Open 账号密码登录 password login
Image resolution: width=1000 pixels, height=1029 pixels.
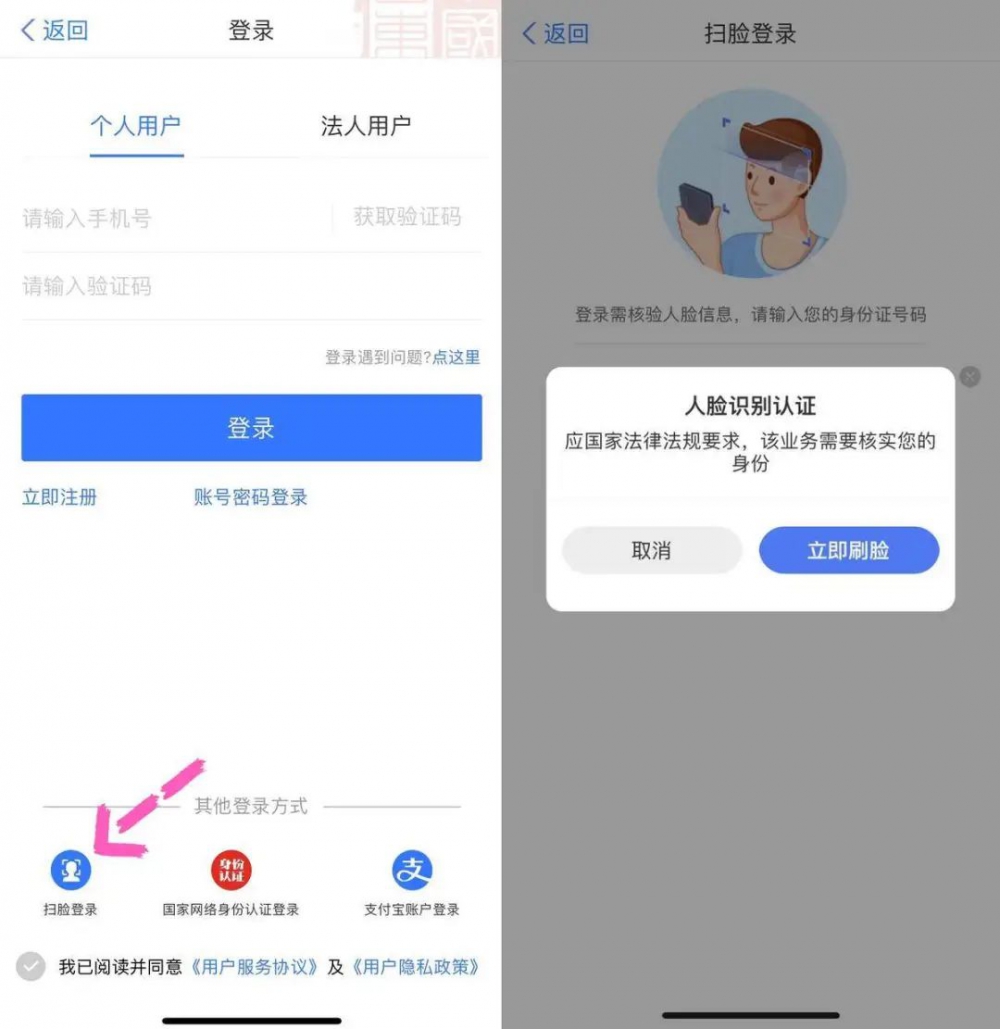(x=250, y=497)
